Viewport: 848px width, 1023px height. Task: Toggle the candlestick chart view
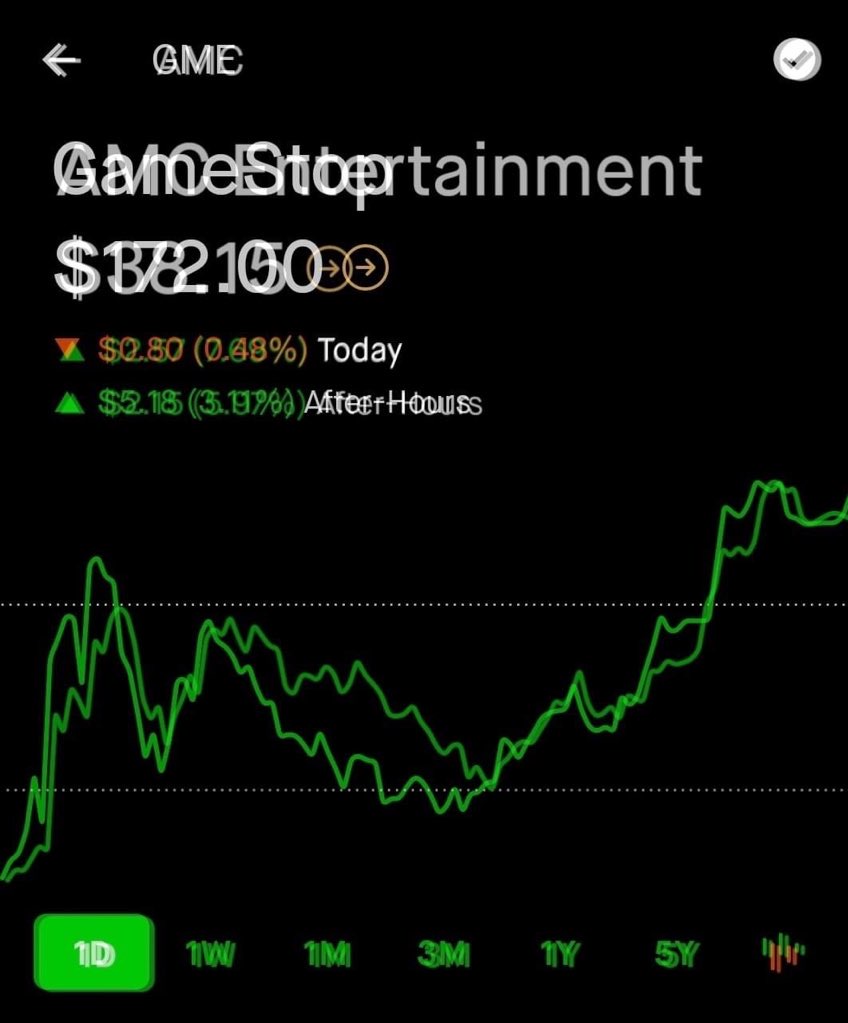(783, 953)
